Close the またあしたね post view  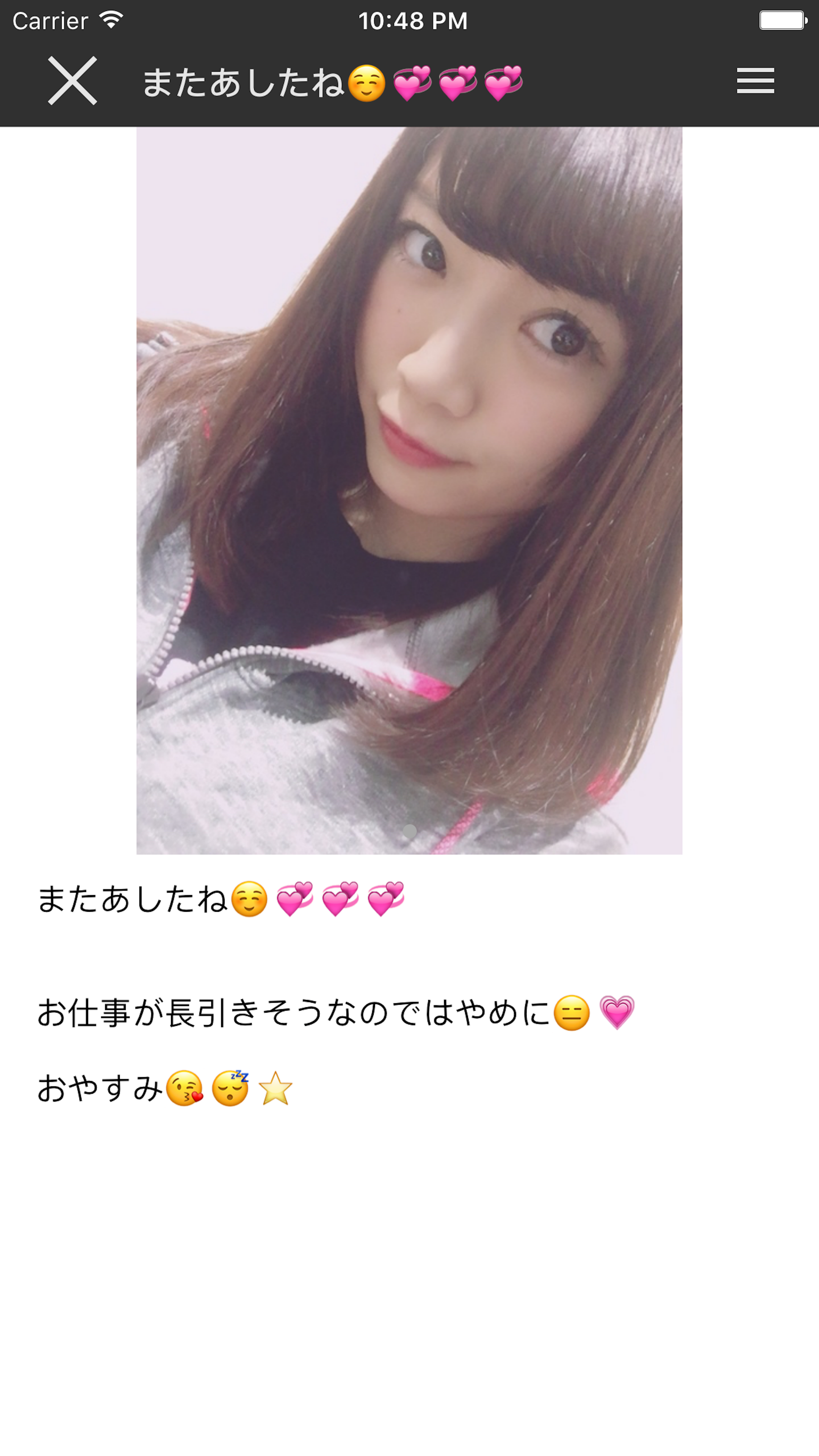click(72, 81)
